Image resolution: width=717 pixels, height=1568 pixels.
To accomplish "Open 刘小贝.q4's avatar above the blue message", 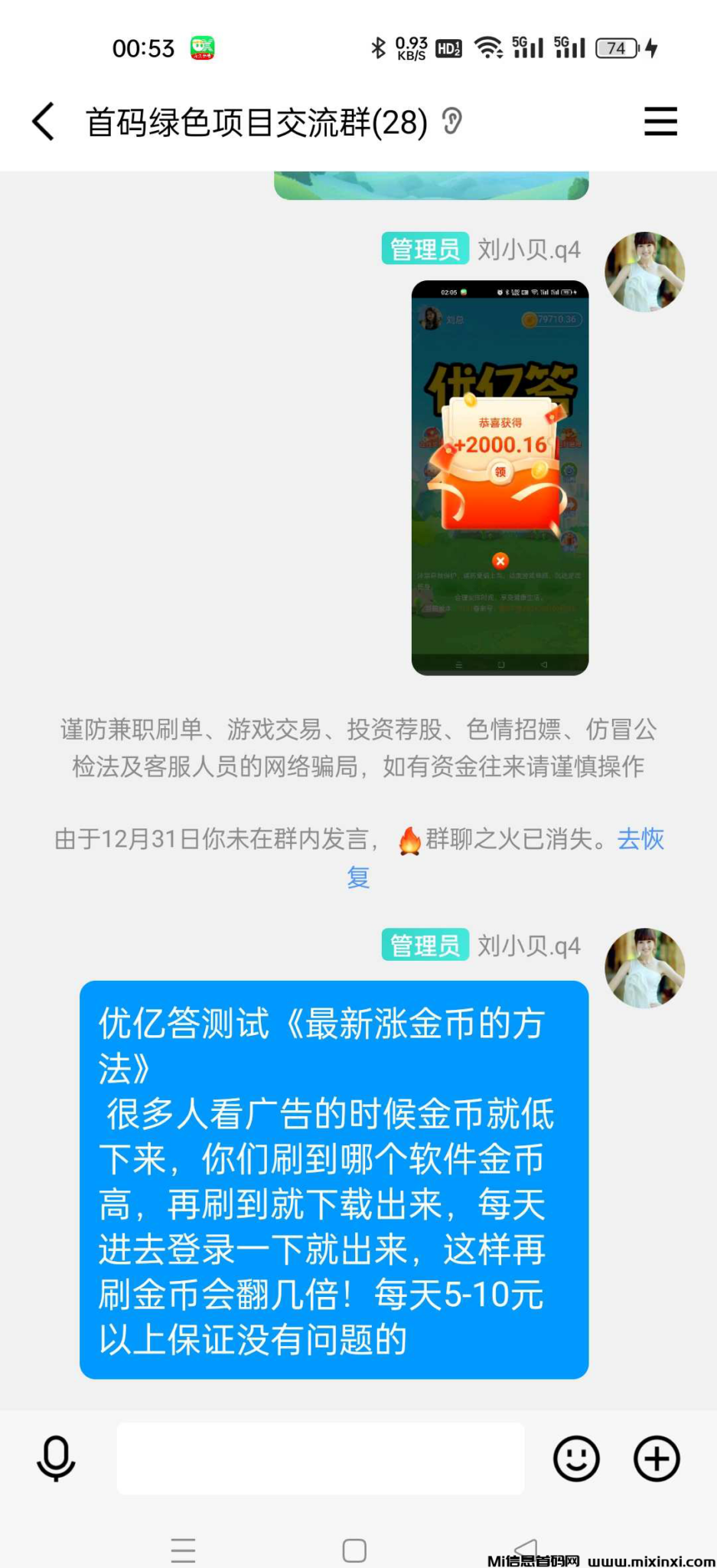I will pos(644,969).
